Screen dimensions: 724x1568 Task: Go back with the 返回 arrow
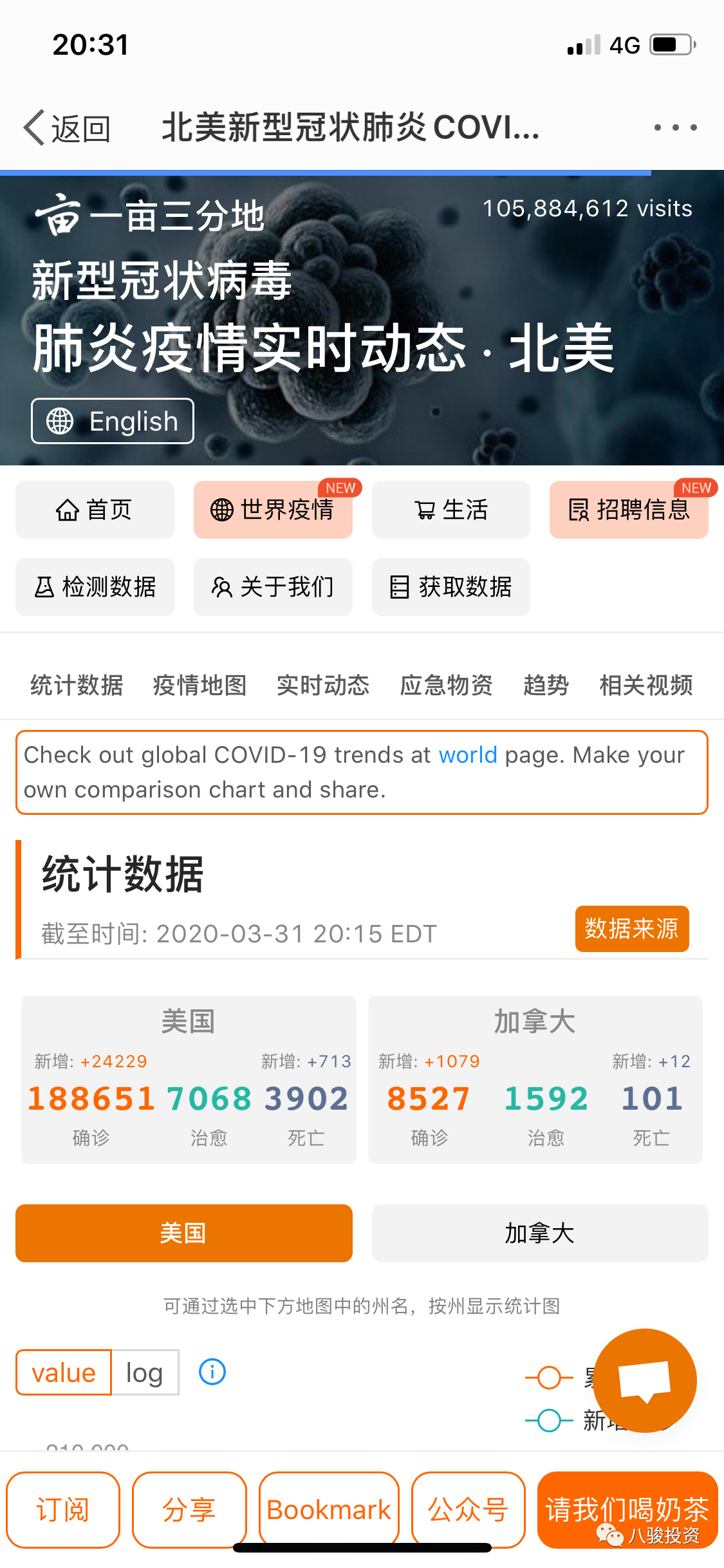(66, 128)
